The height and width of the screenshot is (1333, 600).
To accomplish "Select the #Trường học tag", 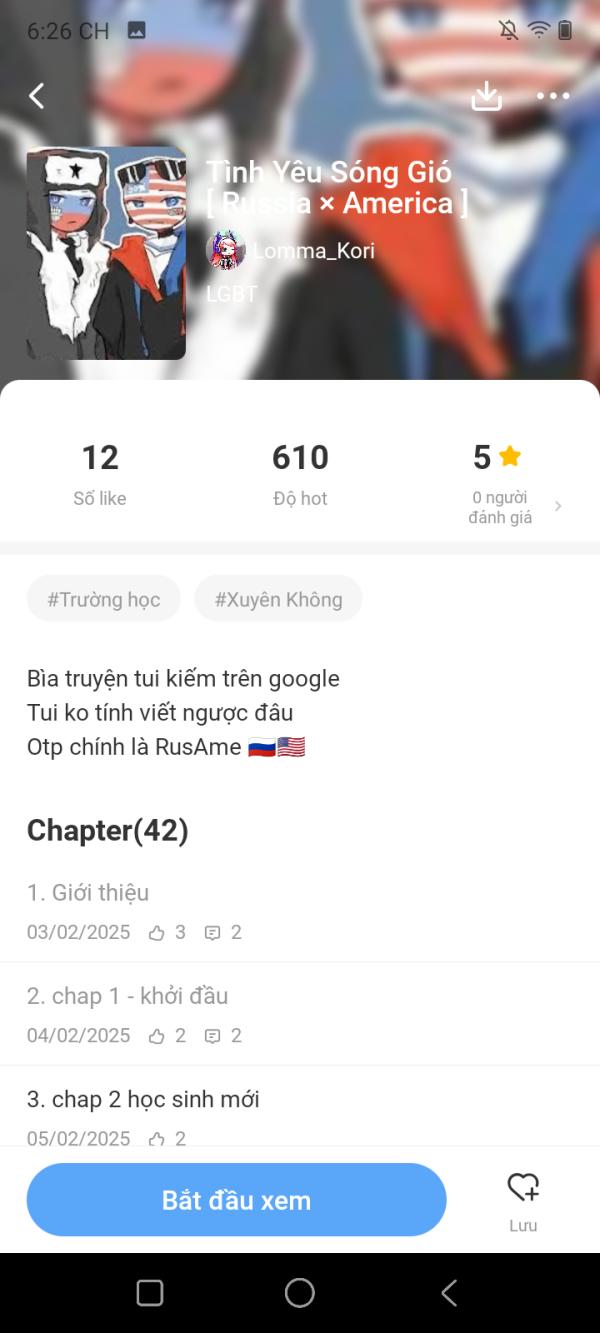I will click(x=104, y=599).
